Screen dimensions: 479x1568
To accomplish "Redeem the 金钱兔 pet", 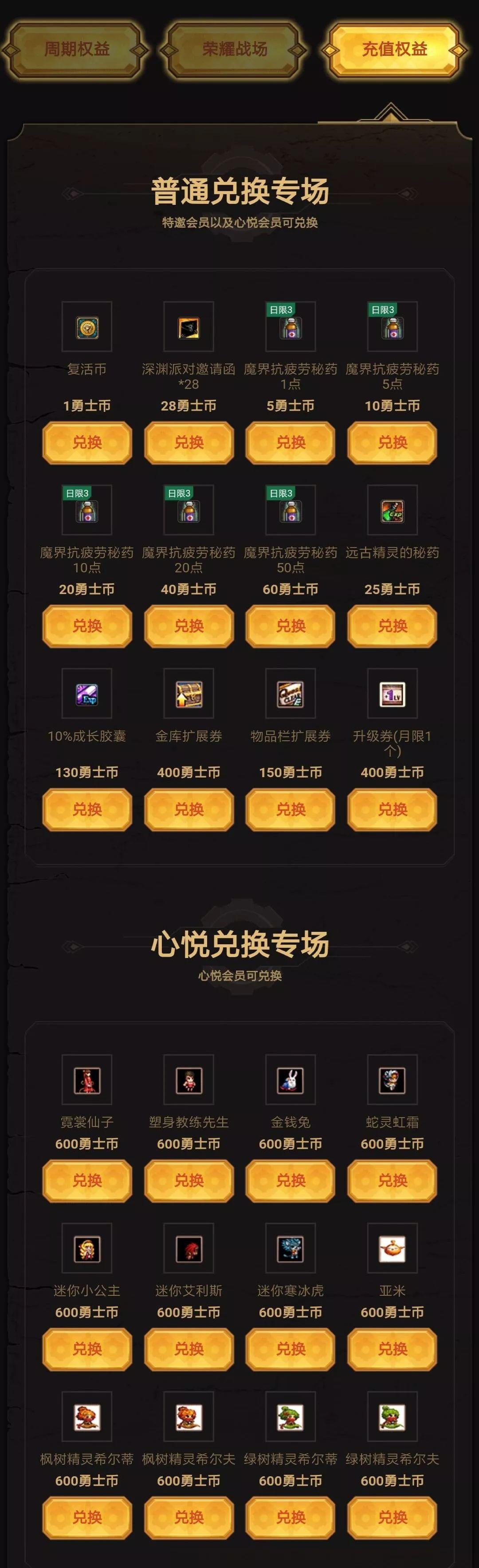I will point(291,1181).
